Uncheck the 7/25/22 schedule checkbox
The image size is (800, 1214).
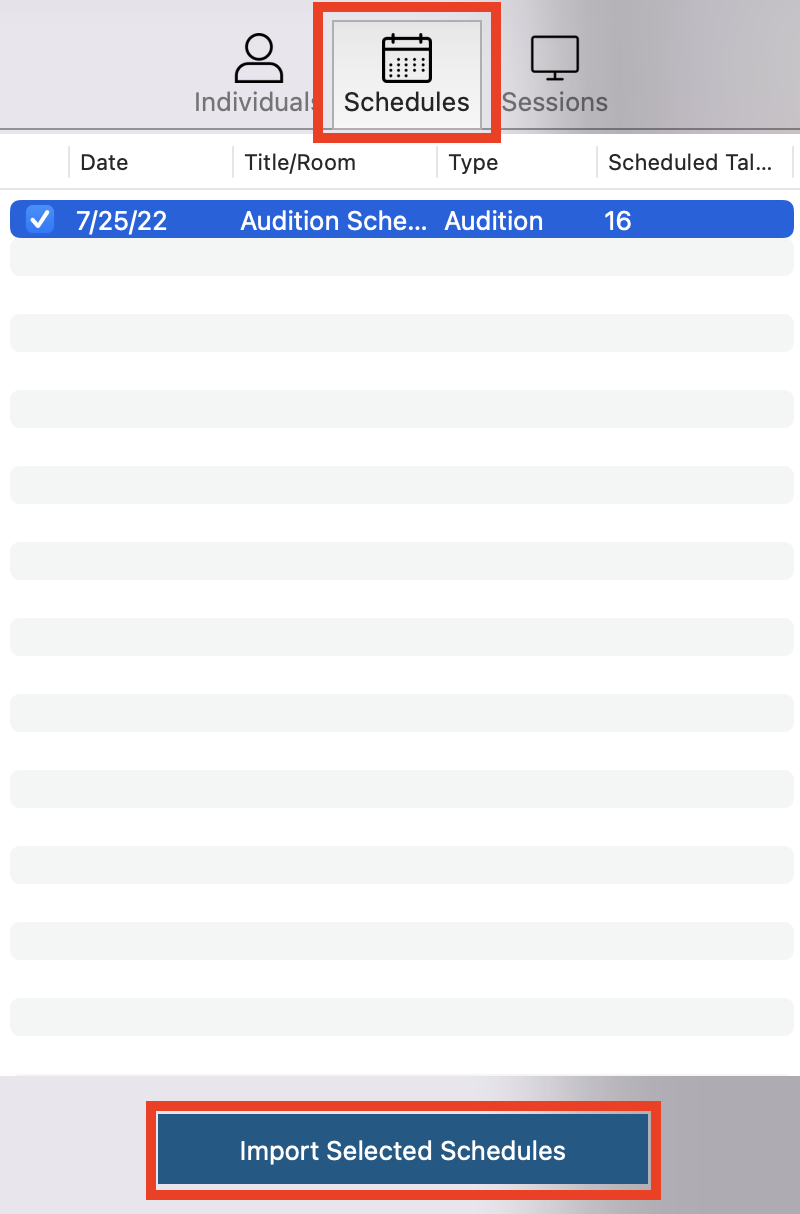(x=40, y=220)
